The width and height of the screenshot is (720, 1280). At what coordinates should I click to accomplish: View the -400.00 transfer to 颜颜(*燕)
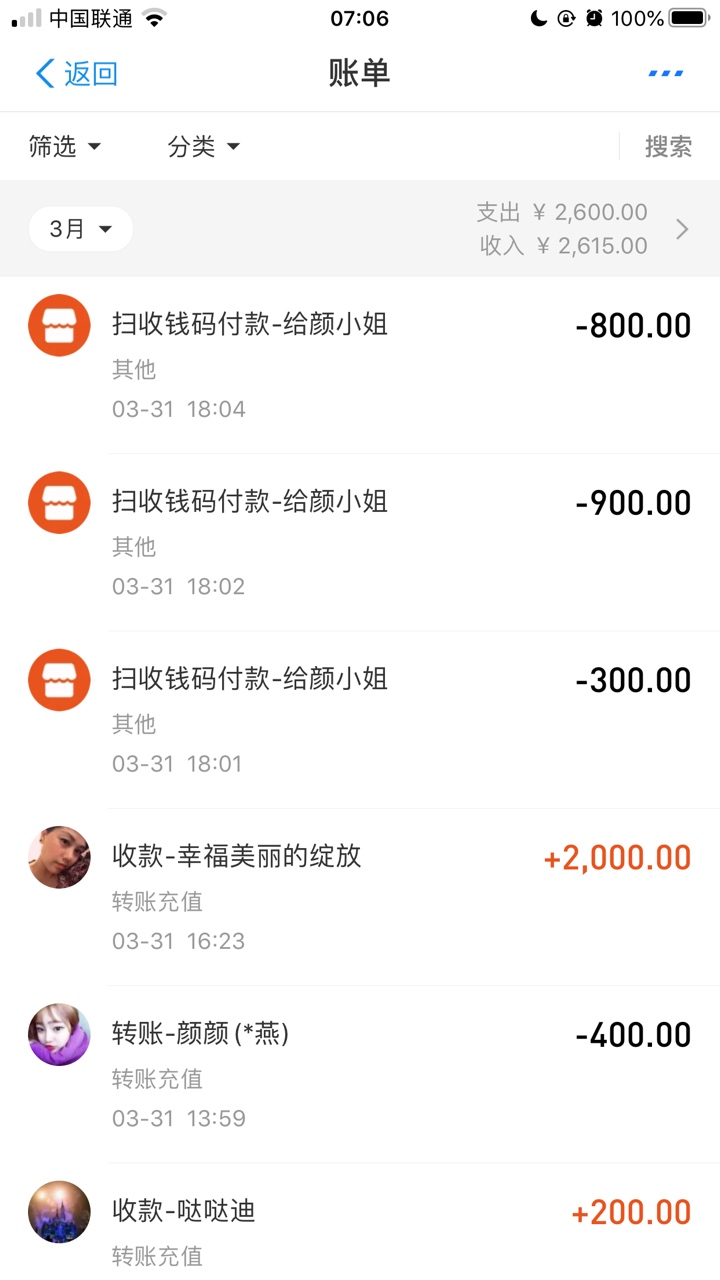[360, 1074]
